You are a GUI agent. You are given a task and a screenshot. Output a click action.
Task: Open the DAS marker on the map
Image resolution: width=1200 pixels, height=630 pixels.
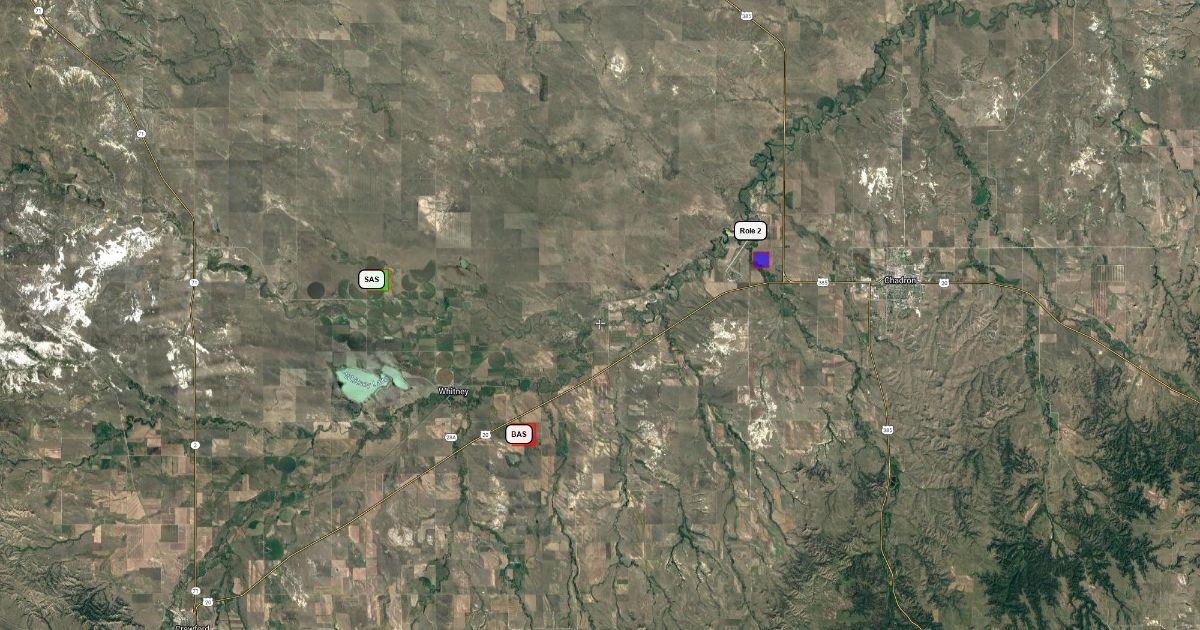[520, 434]
